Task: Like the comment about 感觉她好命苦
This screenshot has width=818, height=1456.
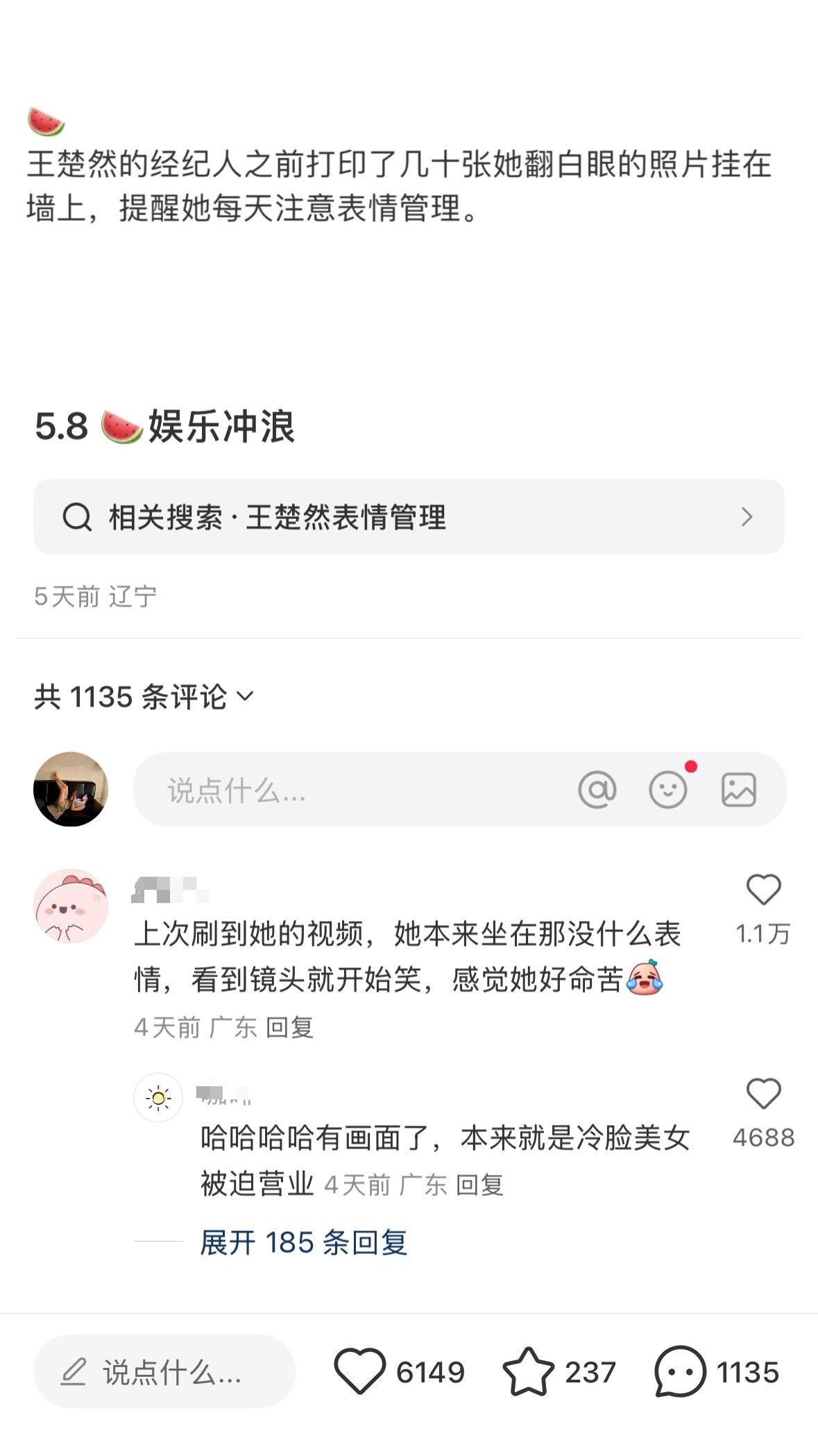Action: tap(763, 890)
